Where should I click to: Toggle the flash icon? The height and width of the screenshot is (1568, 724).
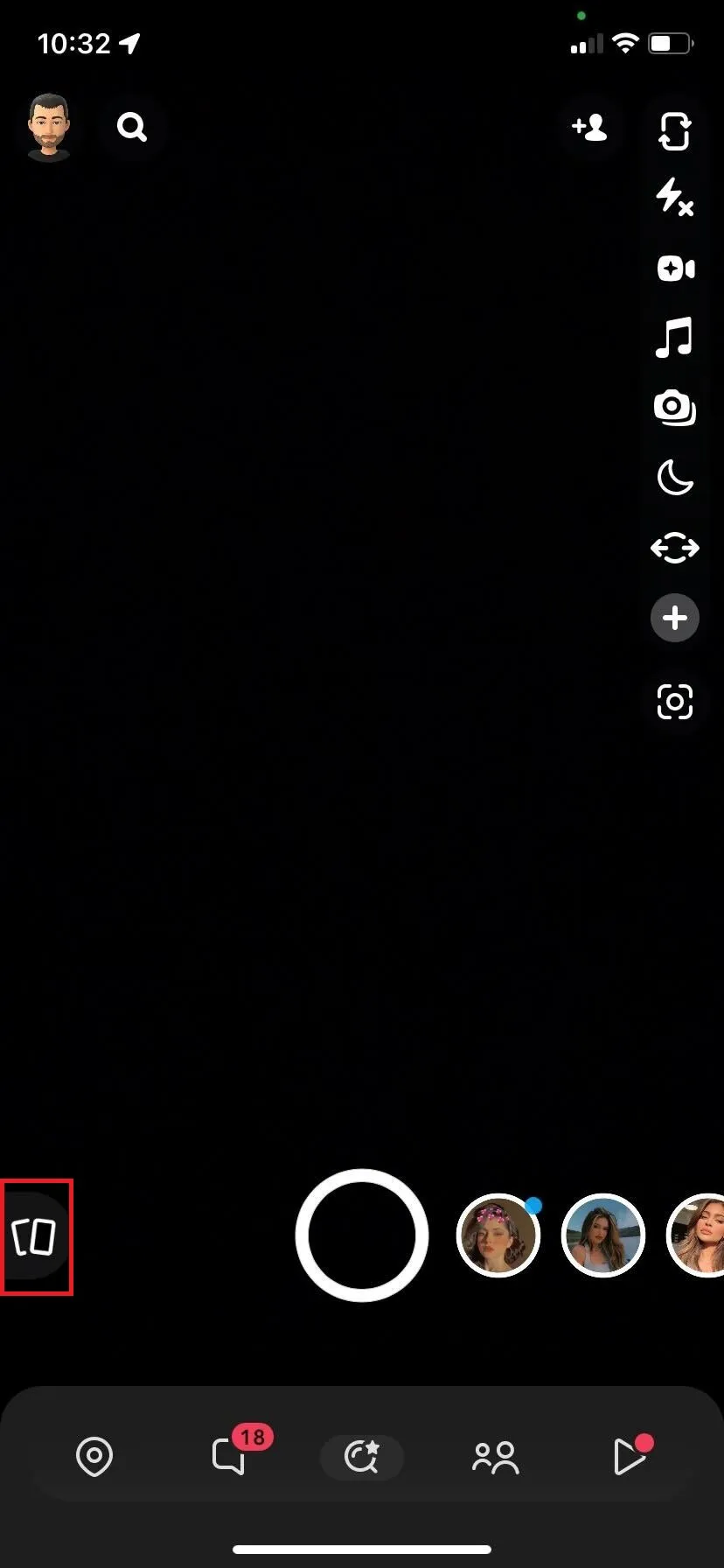[674, 197]
